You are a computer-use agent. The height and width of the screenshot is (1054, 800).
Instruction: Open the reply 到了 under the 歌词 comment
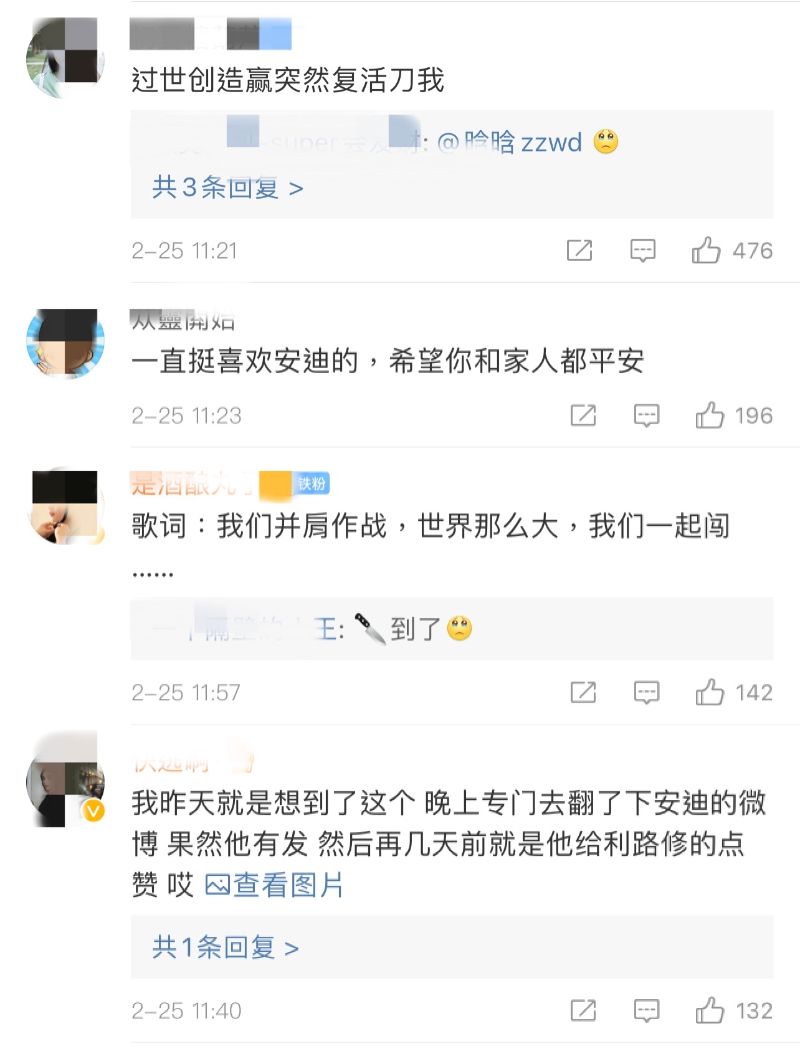coord(410,629)
